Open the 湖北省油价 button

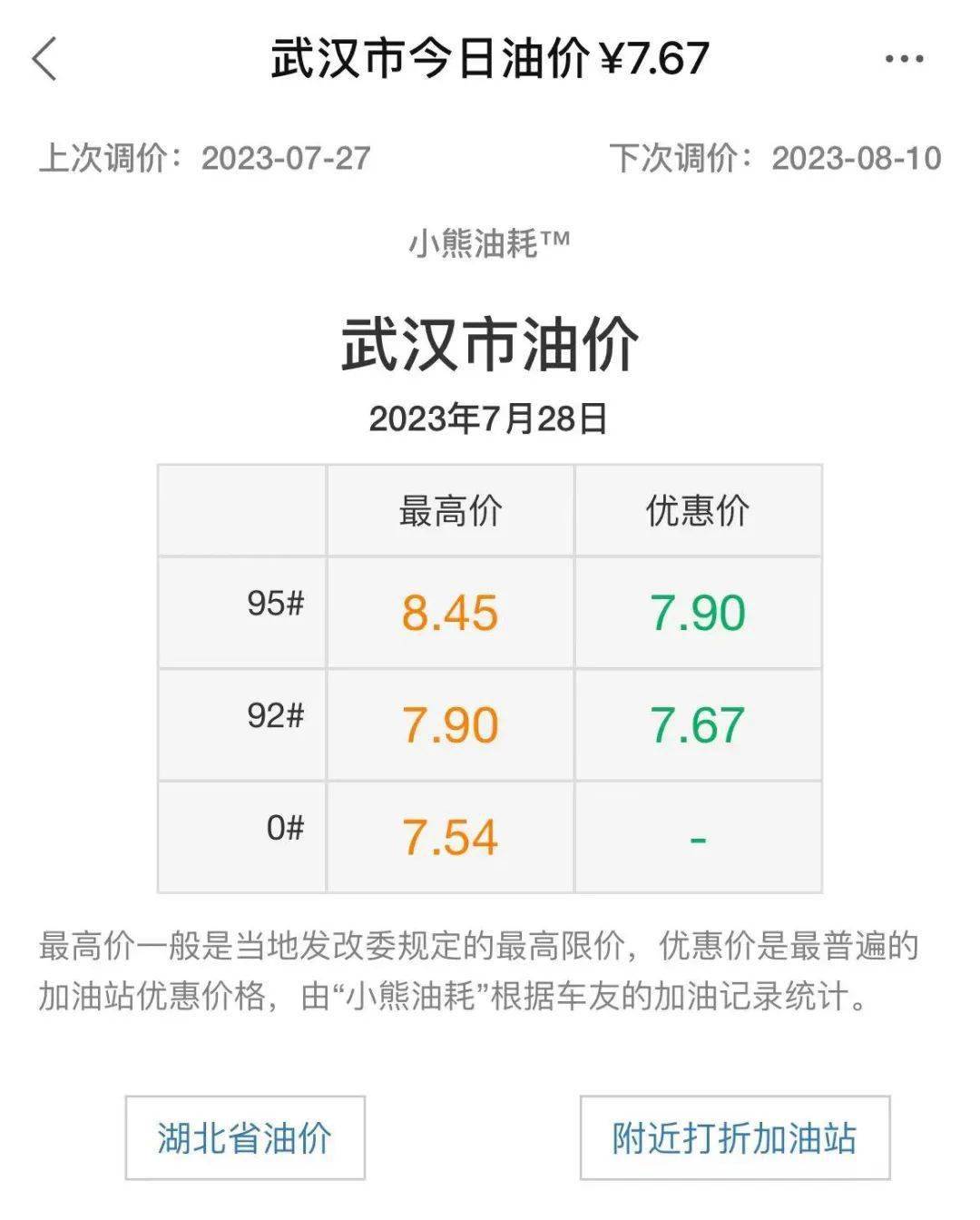pyautogui.click(x=245, y=1137)
